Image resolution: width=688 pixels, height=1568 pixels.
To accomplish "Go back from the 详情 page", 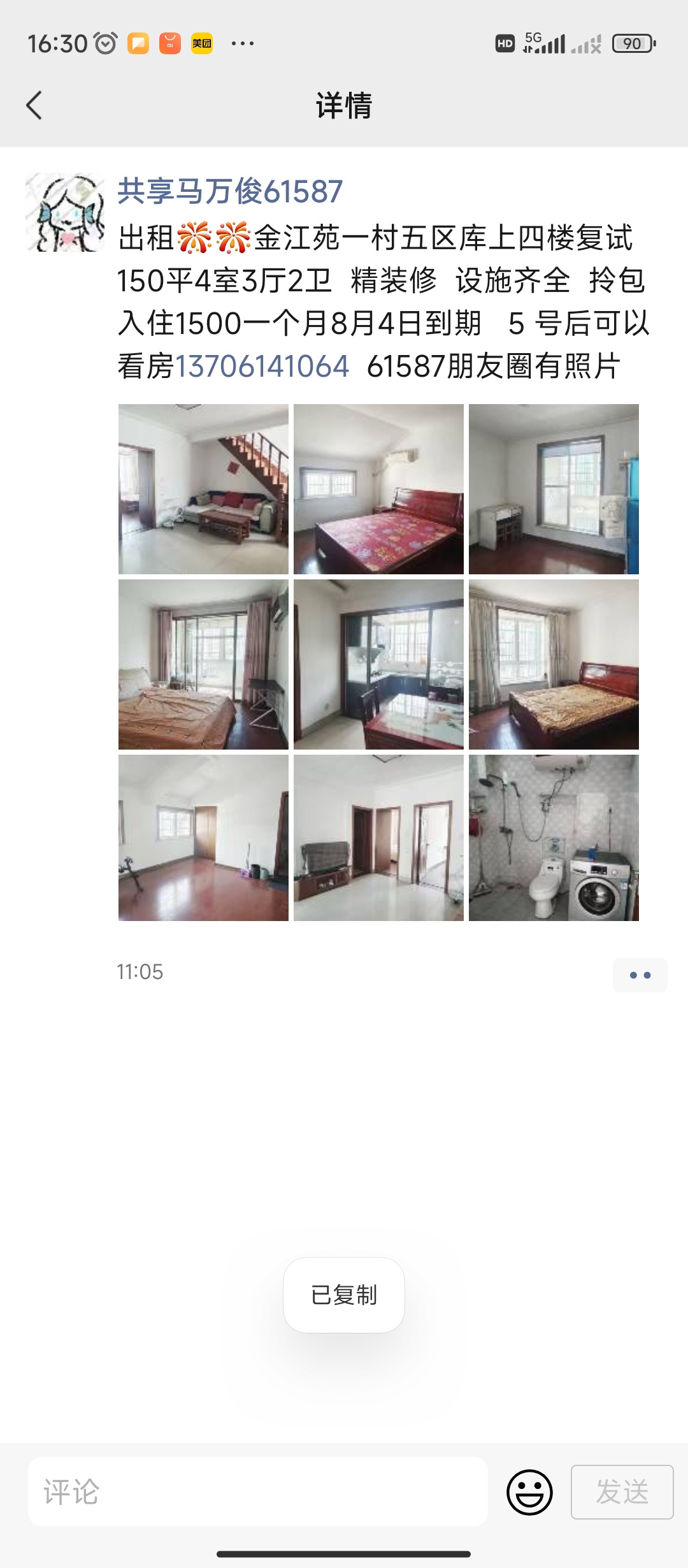I will 34,105.
